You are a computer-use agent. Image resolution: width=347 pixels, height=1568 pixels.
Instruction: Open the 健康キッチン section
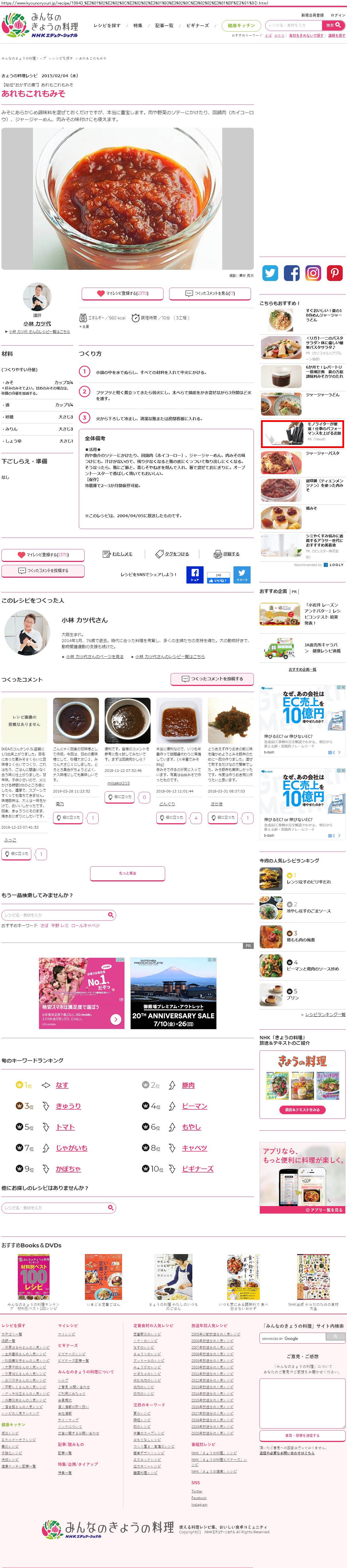point(241,26)
